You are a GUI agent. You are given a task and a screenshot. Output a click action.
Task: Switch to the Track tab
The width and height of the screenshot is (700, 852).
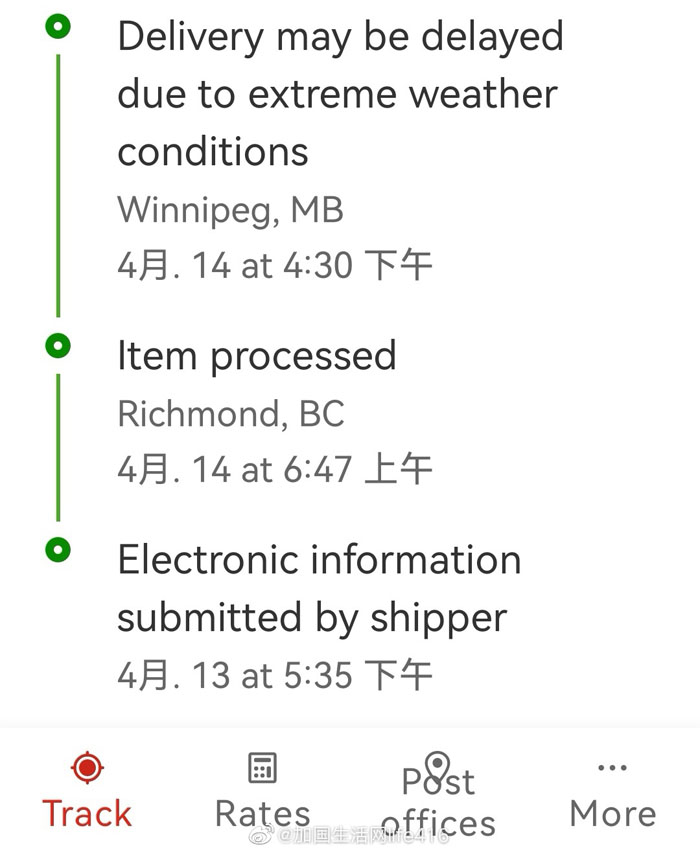[x=87, y=792]
